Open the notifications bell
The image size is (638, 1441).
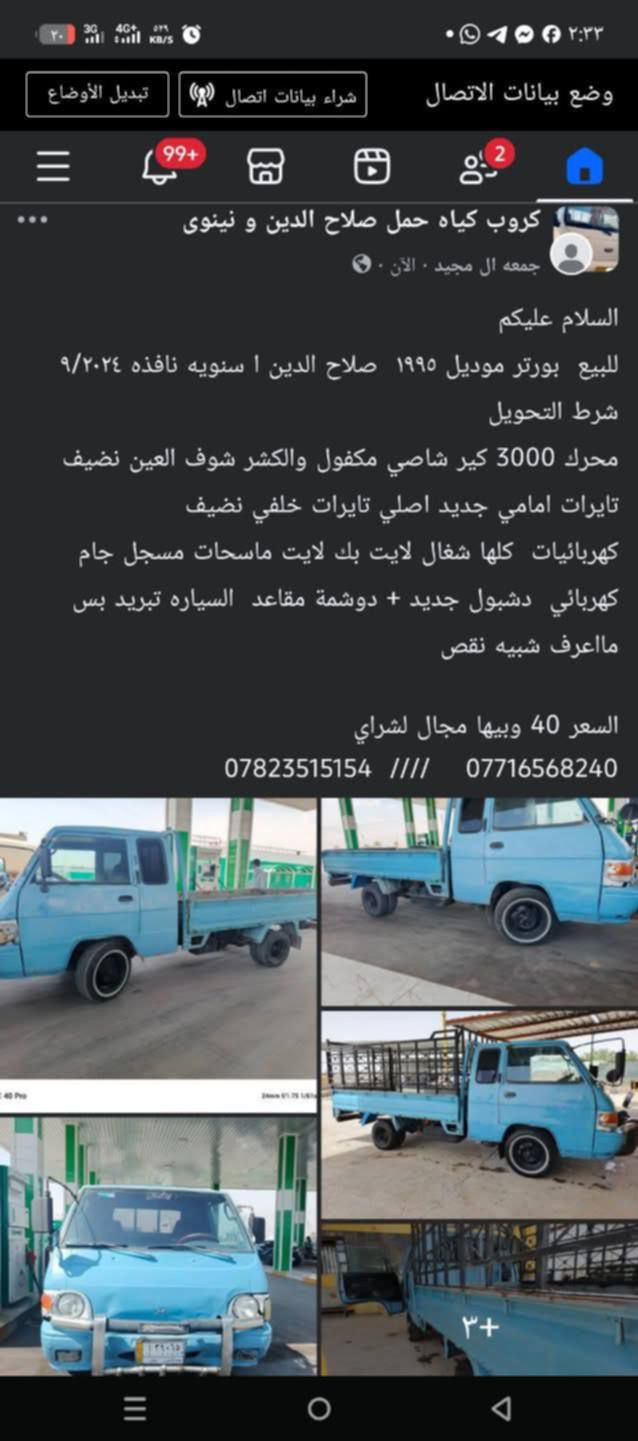[x=160, y=166]
